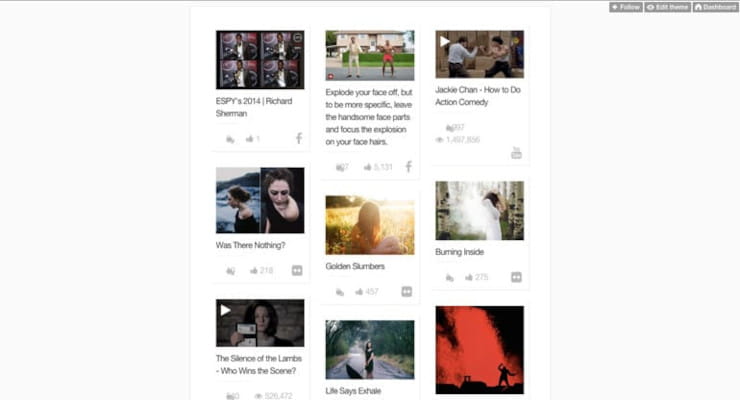This screenshot has height=400, width=740.
Task: Play The Silence of the Lambs video
Action: pyautogui.click(x=260, y=323)
